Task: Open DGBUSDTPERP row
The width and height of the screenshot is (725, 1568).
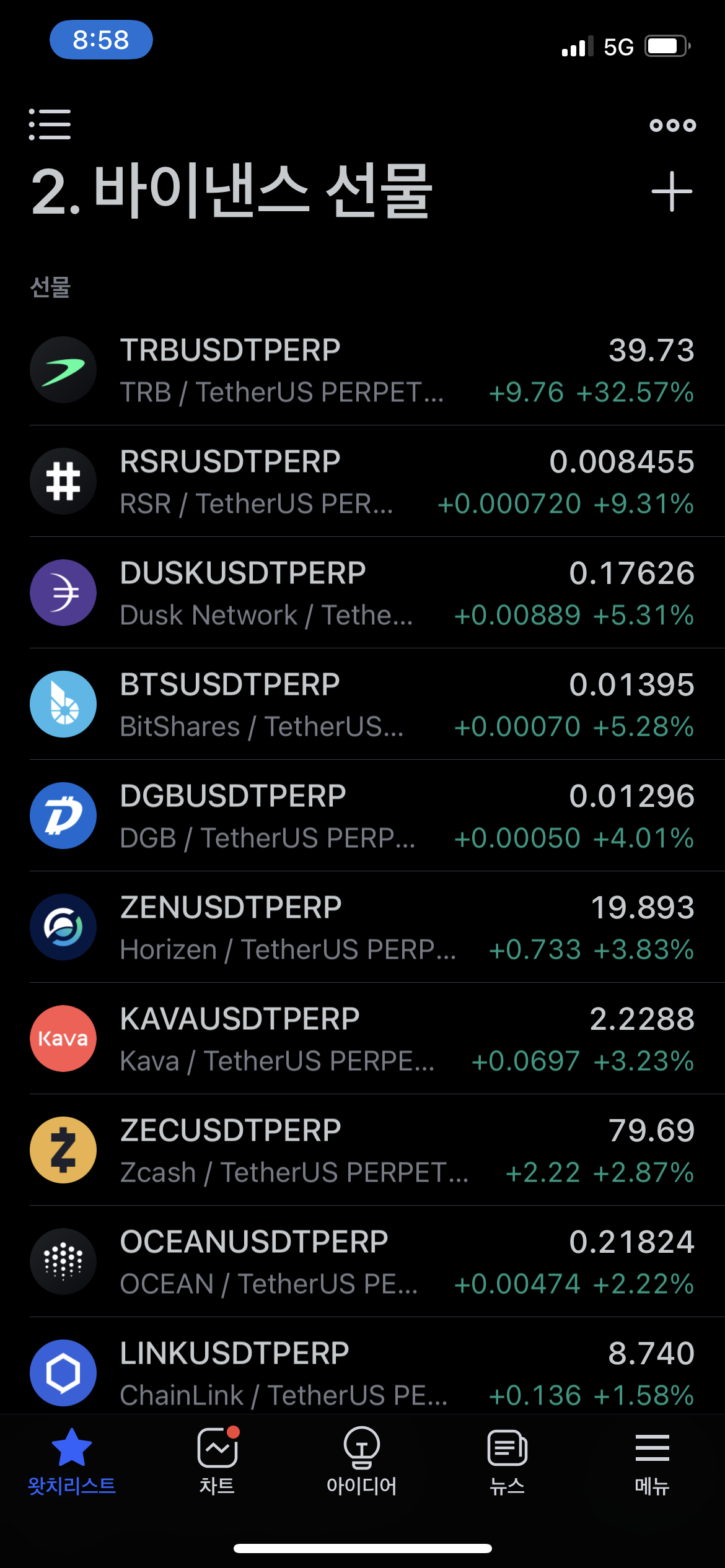Action: (362, 816)
